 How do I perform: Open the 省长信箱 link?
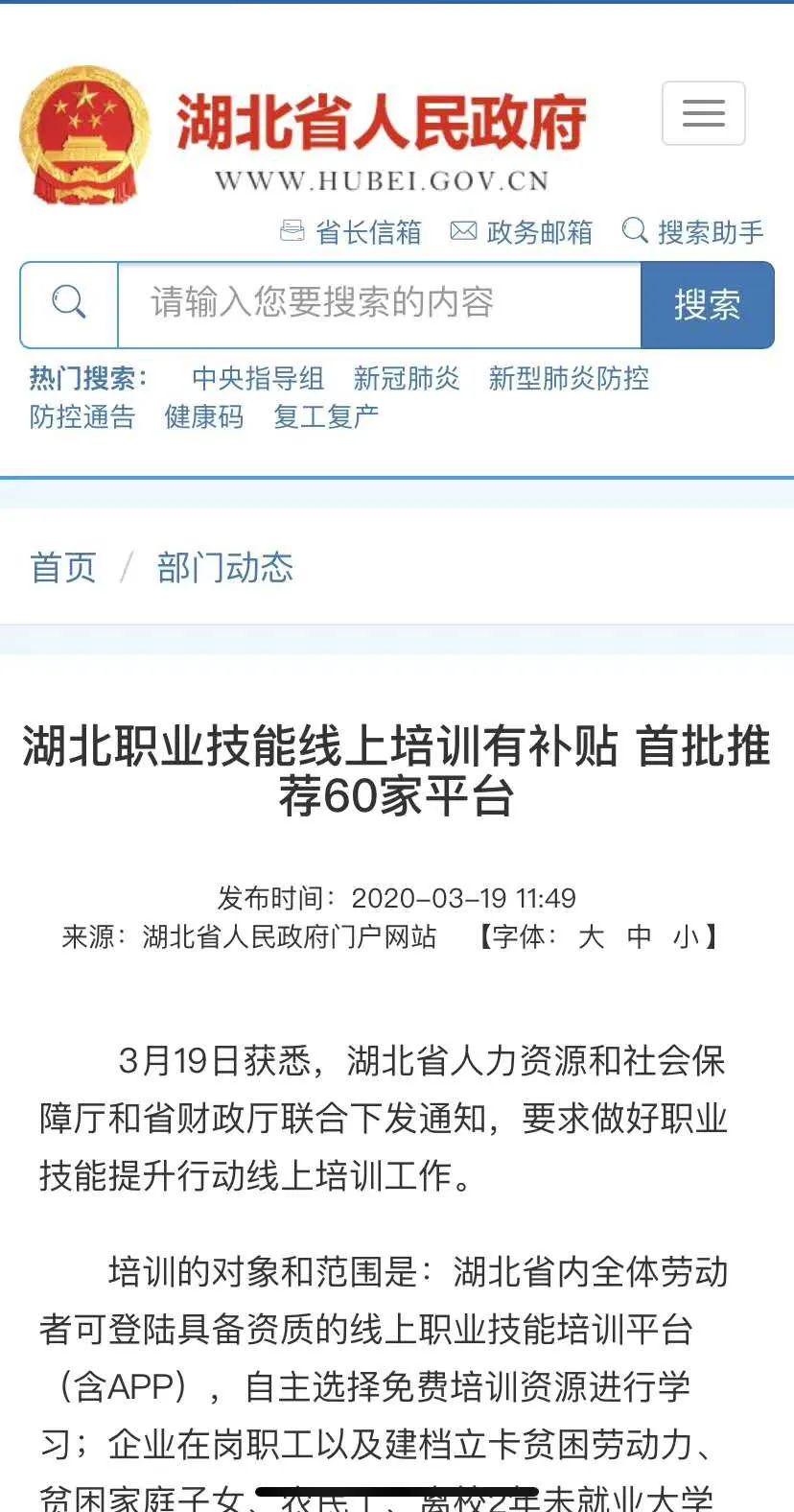coord(351,232)
